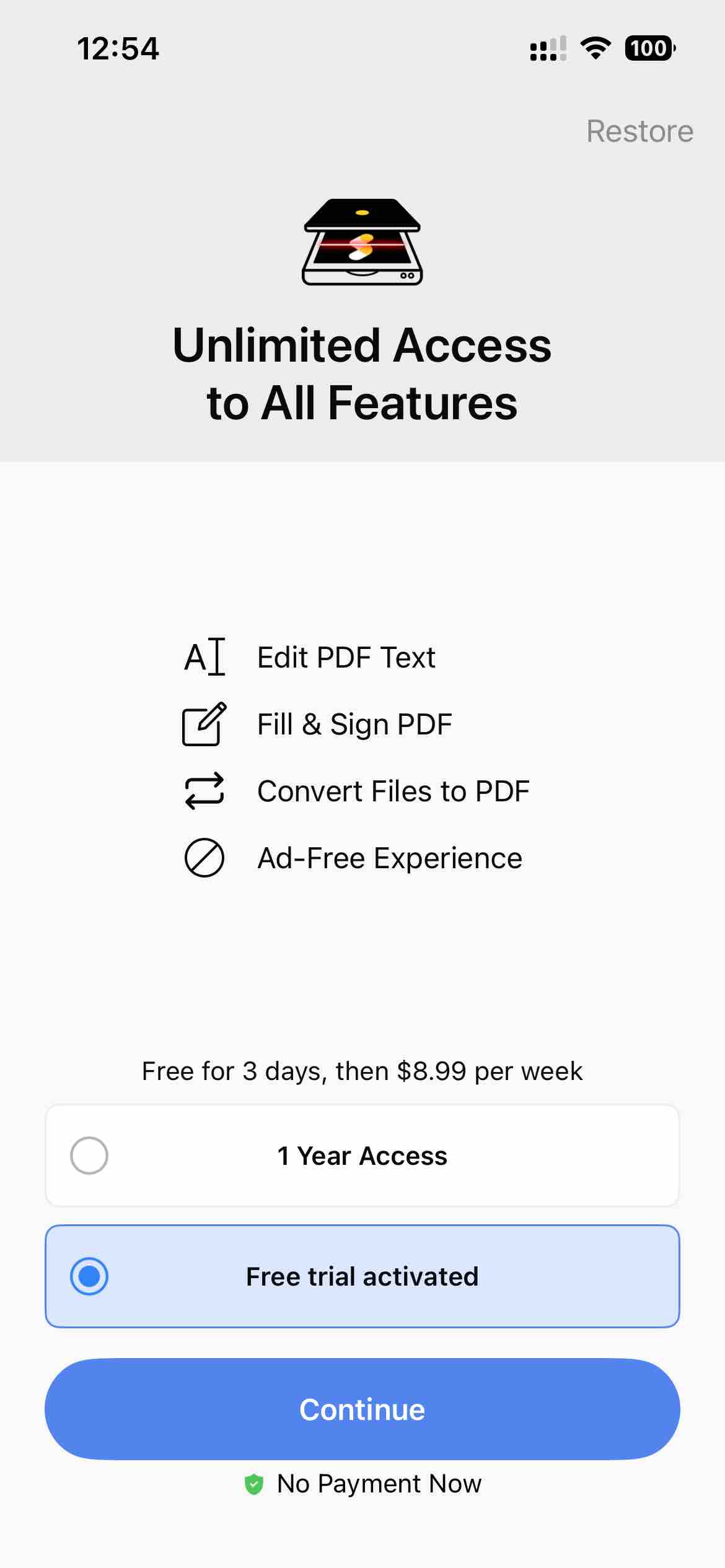Select the 1 Year Access plan

pyautogui.click(x=362, y=1156)
